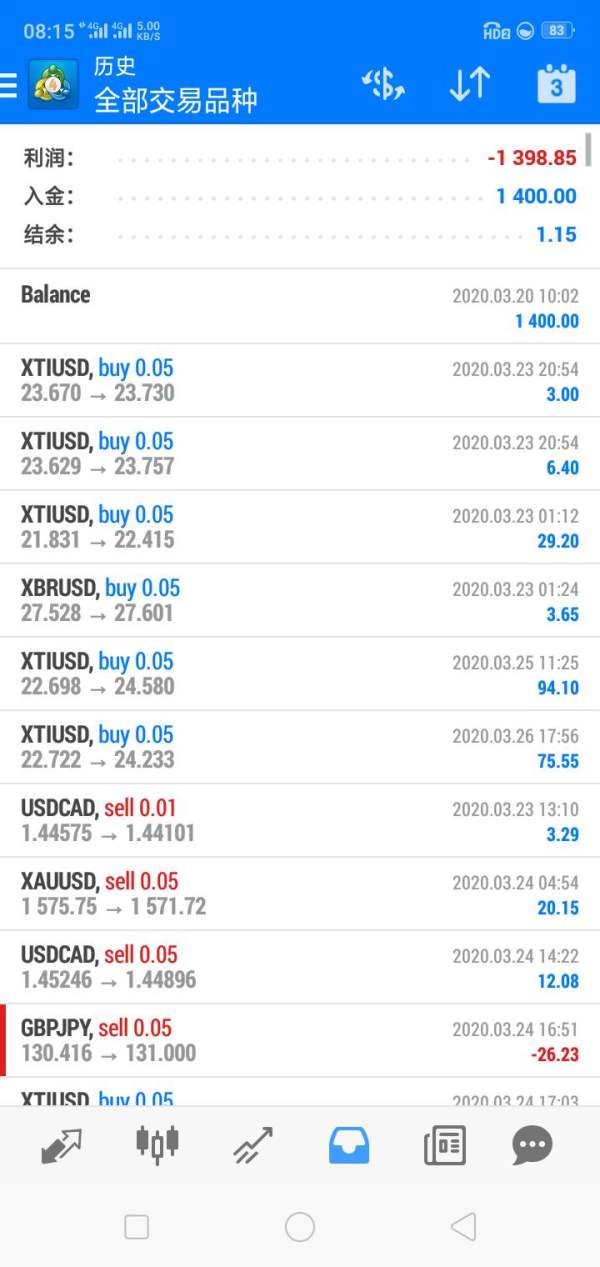The width and height of the screenshot is (600, 1267).
Task: Tap the sort arrows icon
Action: click(x=469, y=85)
